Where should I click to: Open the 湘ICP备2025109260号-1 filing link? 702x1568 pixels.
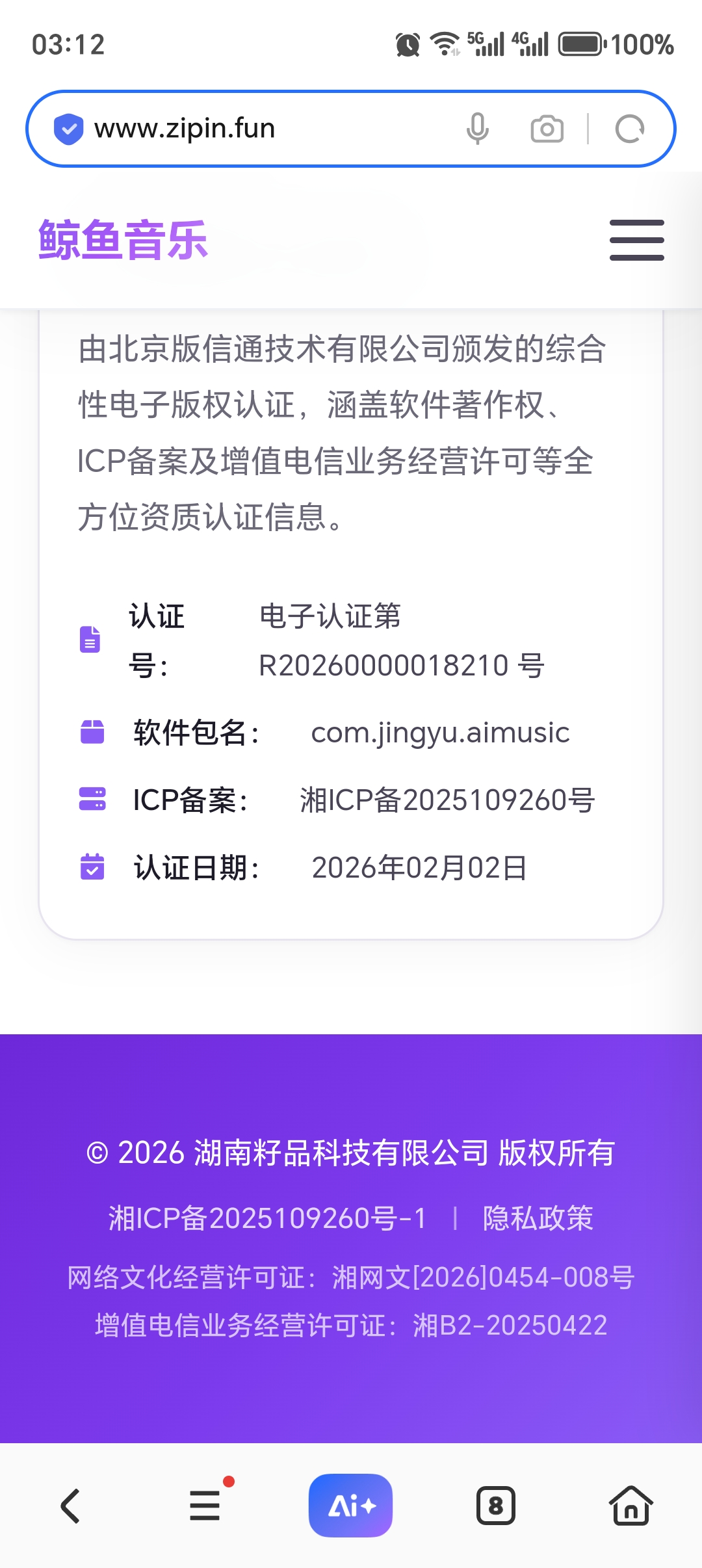click(268, 1219)
